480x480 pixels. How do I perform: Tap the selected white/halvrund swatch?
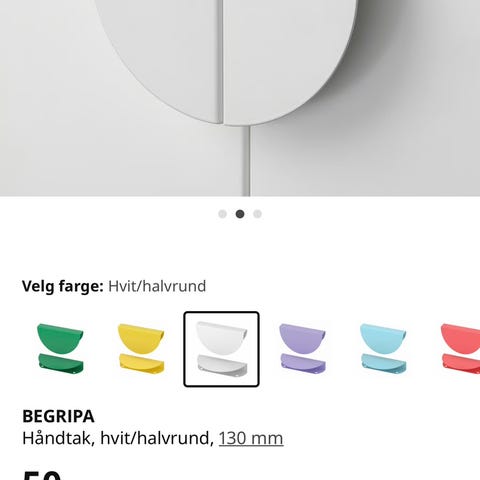[221, 349]
